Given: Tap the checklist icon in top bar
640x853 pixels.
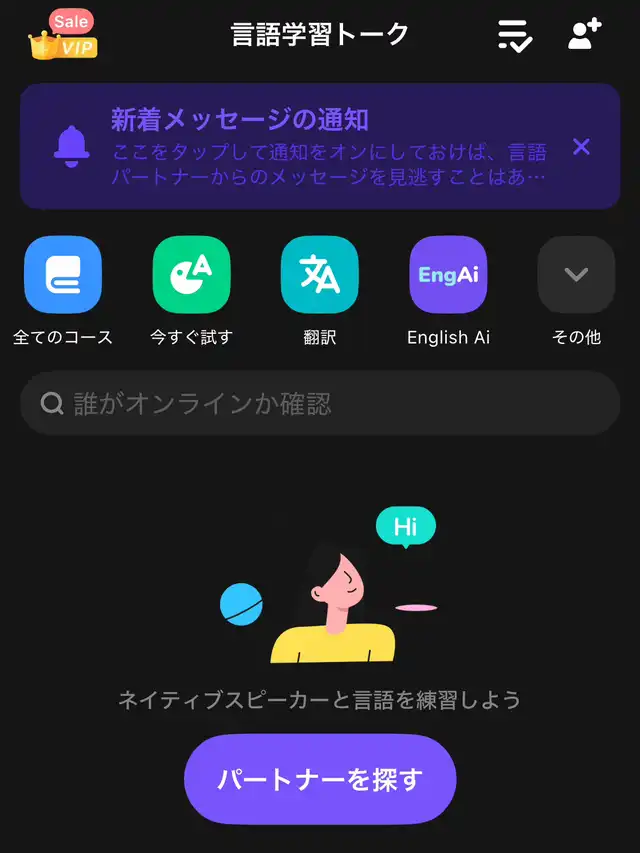Looking at the screenshot, I should pyautogui.click(x=515, y=35).
